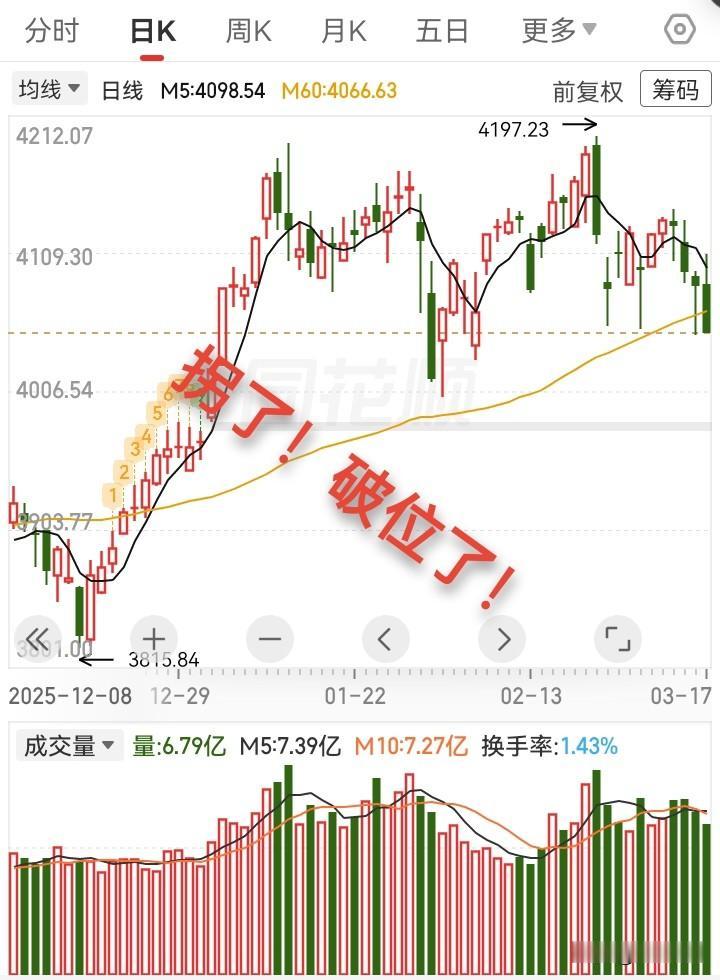Toggle the M5 moving average display
This screenshot has width=720, height=980.
pyautogui.click(x=214, y=89)
